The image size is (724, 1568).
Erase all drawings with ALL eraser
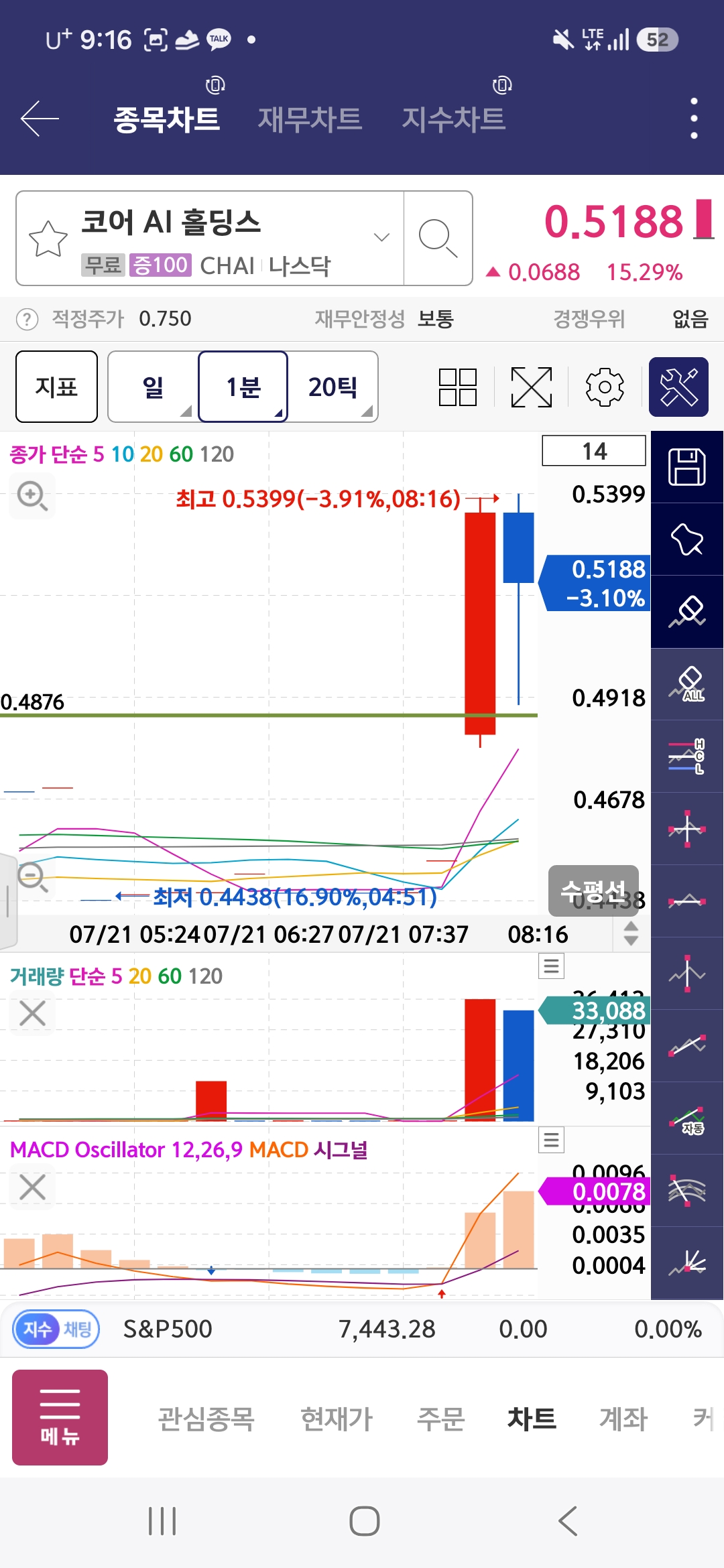(687, 684)
